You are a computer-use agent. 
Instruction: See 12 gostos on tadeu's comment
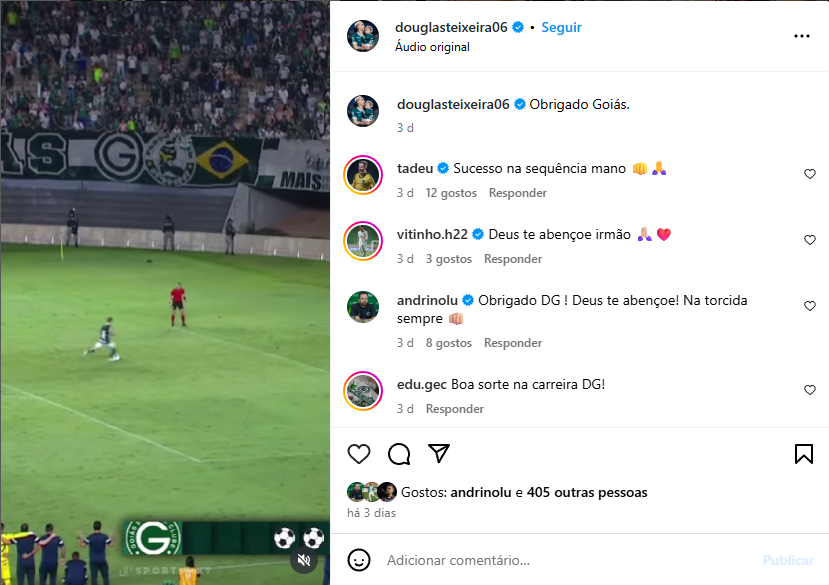451,193
